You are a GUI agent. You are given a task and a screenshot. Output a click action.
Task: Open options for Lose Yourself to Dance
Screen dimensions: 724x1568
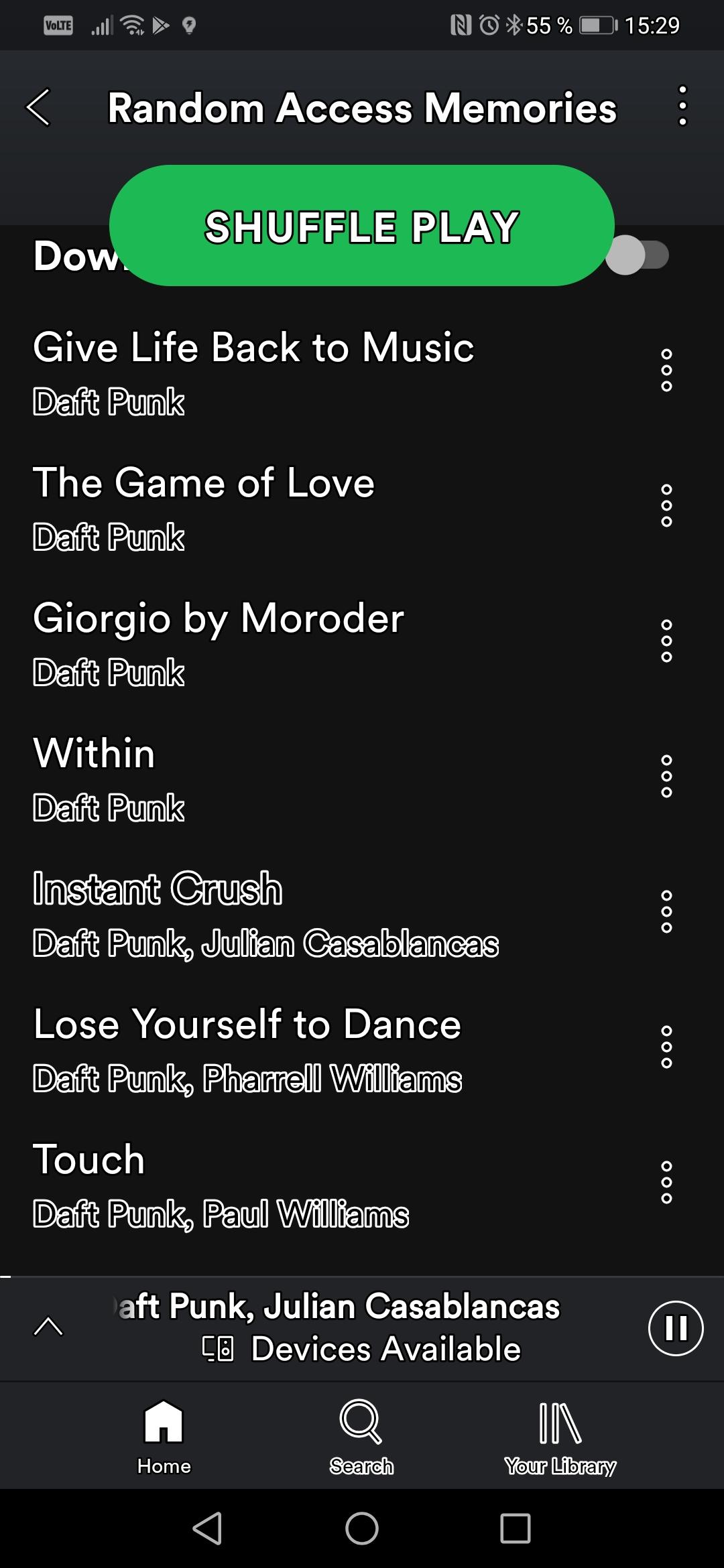coord(666,1047)
